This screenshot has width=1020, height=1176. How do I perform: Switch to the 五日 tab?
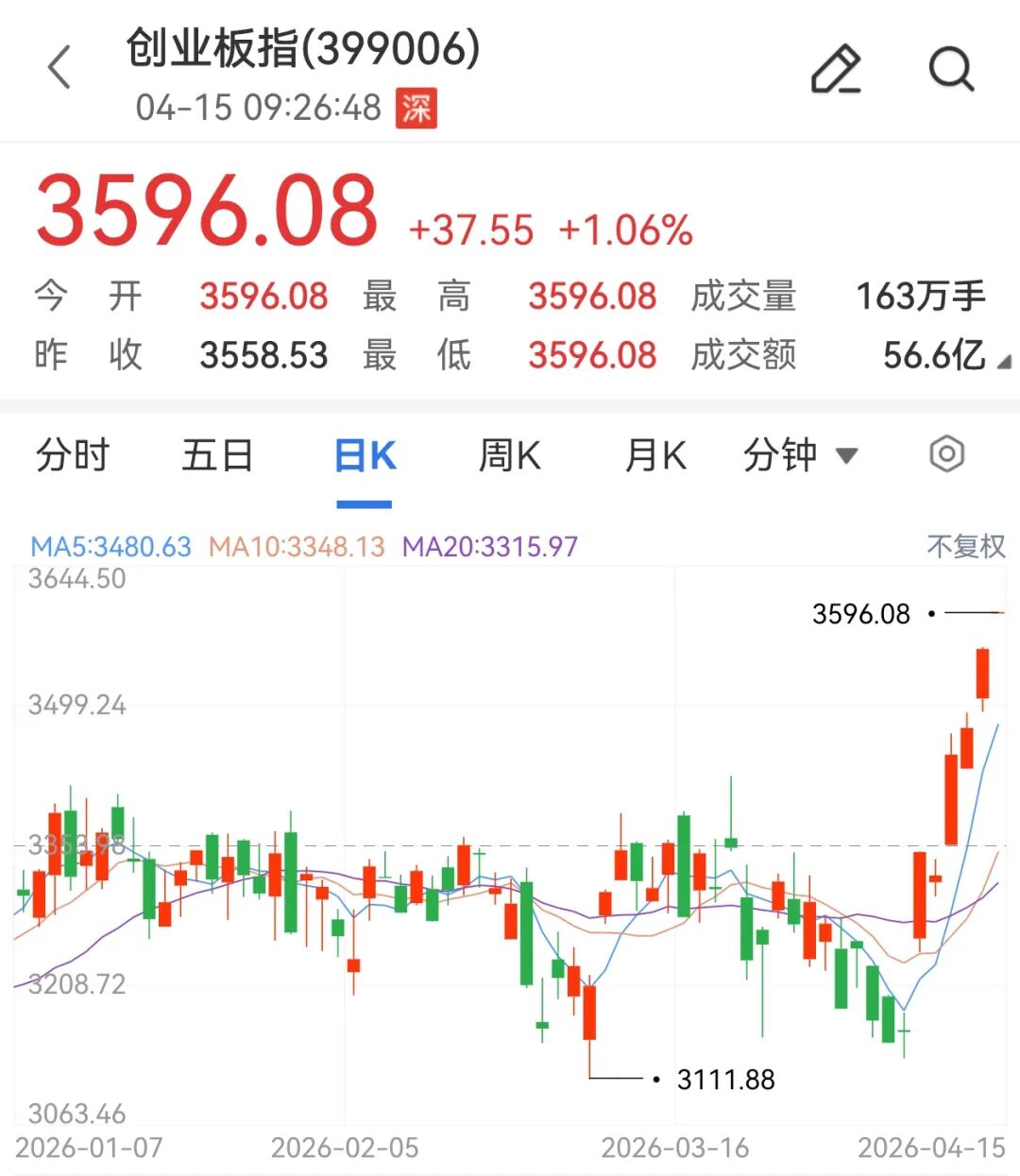pos(217,456)
